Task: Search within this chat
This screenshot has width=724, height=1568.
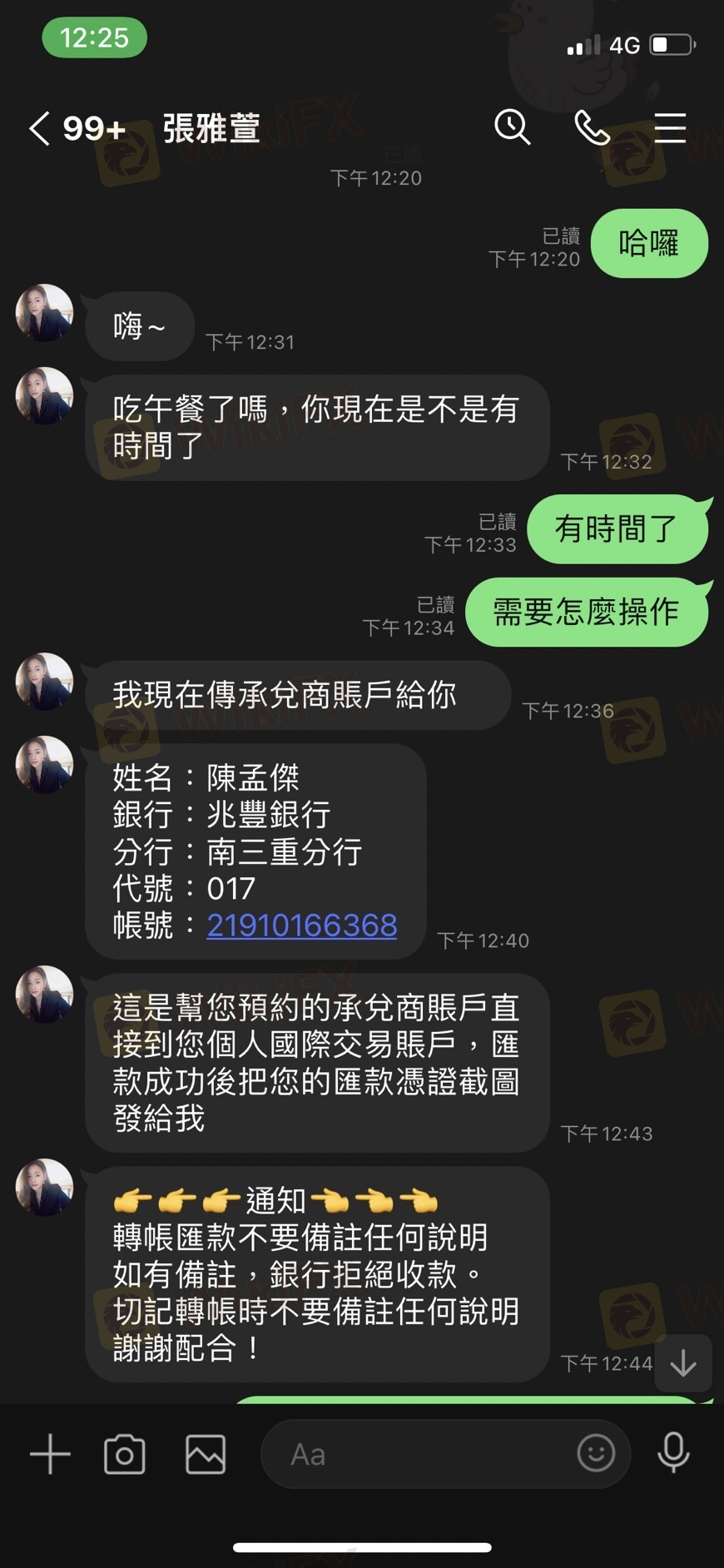Action: tap(512, 128)
